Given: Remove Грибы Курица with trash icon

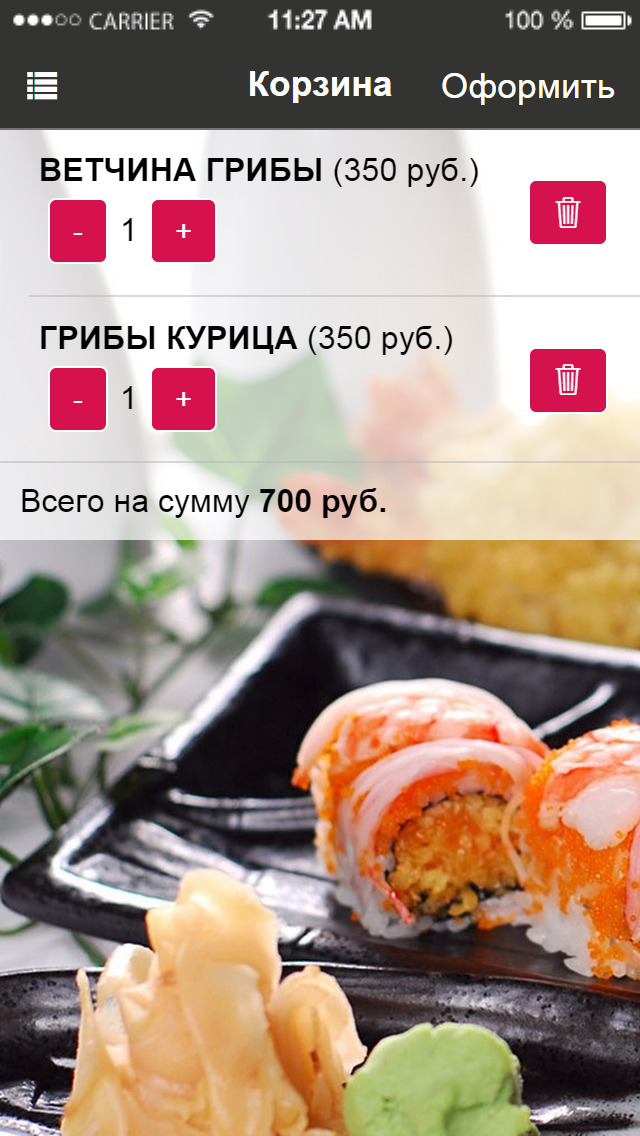Looking at the screenshot, I should pos(567,380).
